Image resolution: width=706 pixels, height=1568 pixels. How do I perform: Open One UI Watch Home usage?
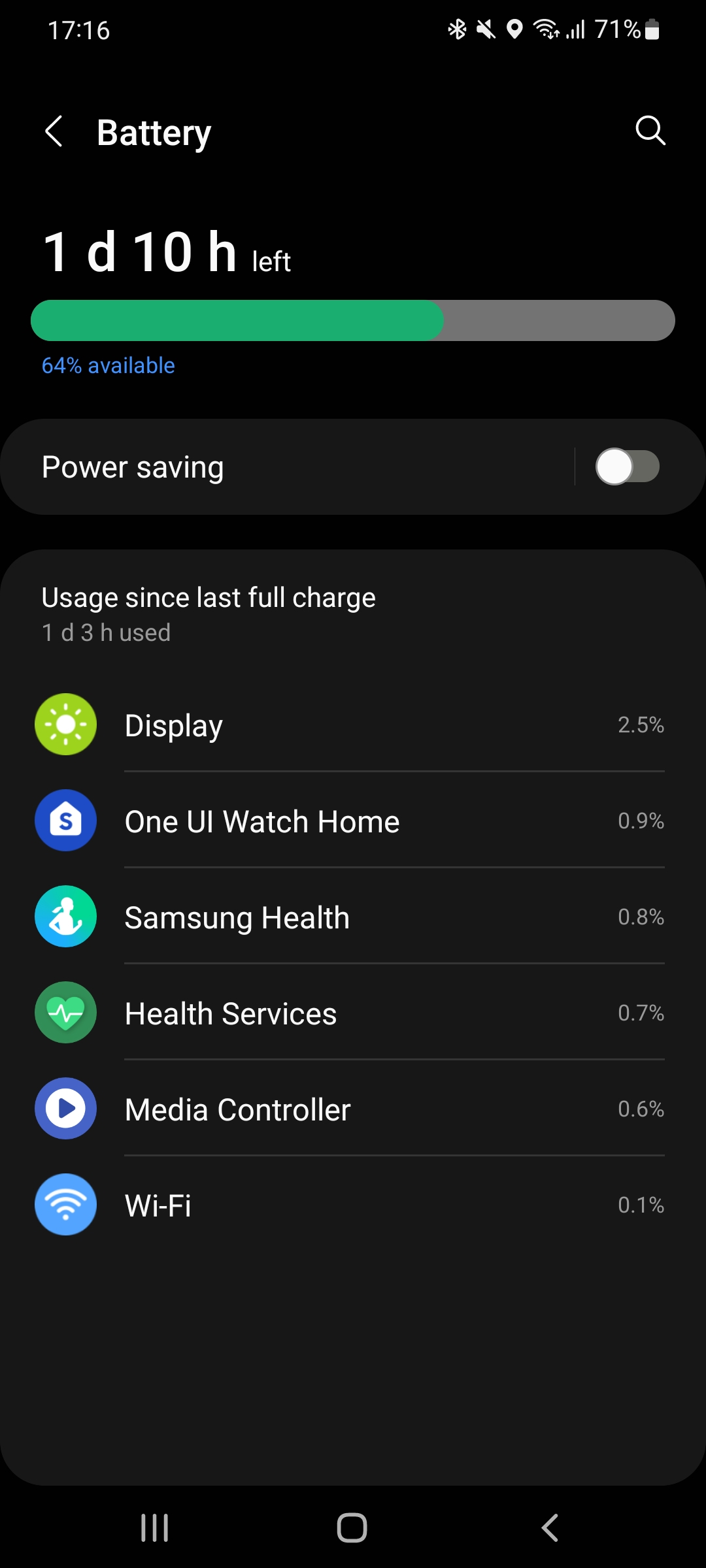click(x=353, y=821)
